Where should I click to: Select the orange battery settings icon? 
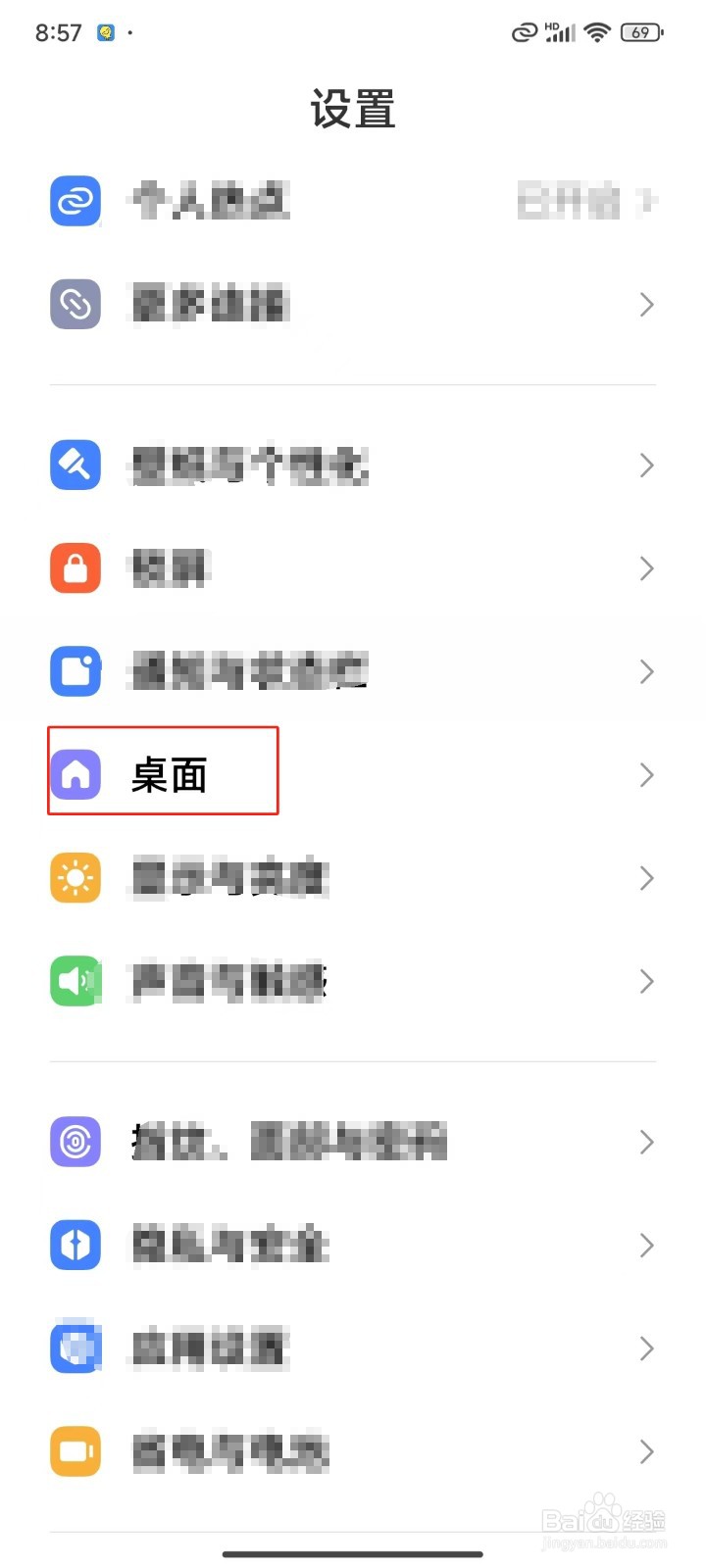pos(75,1451)
